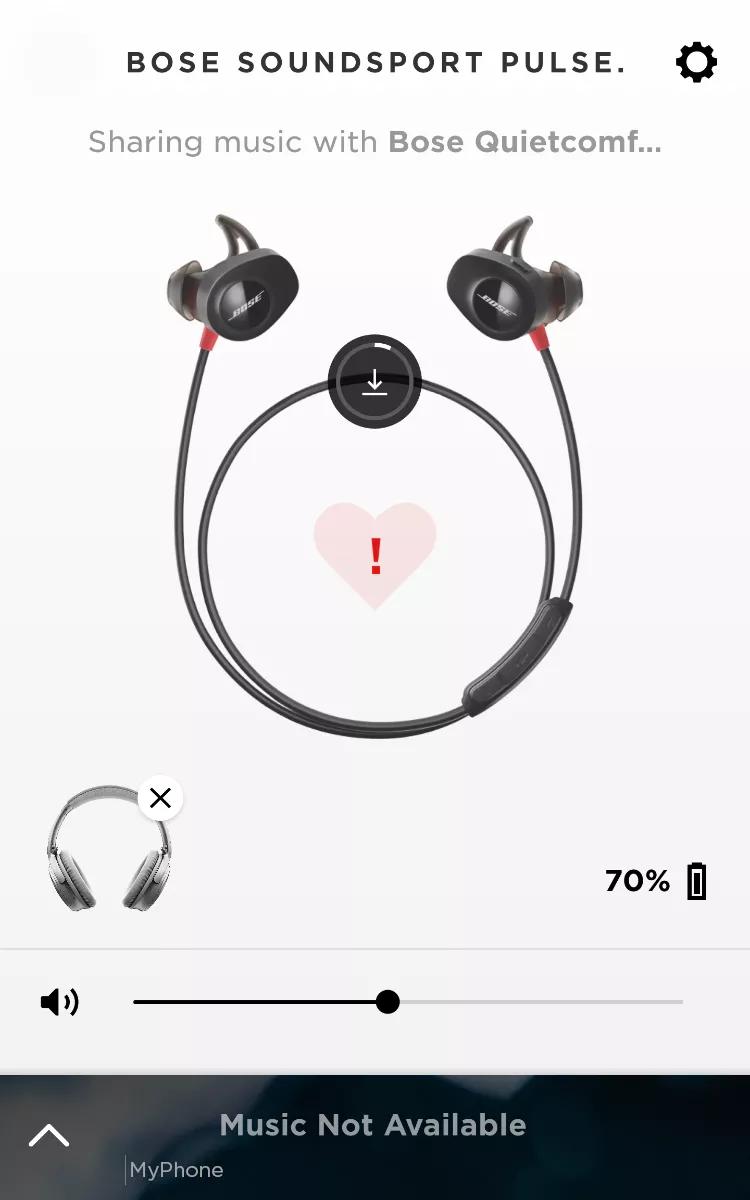Tap the heart rate warning indicator
Viewport: 750px width, 1200px height.
tap(375, 556)
